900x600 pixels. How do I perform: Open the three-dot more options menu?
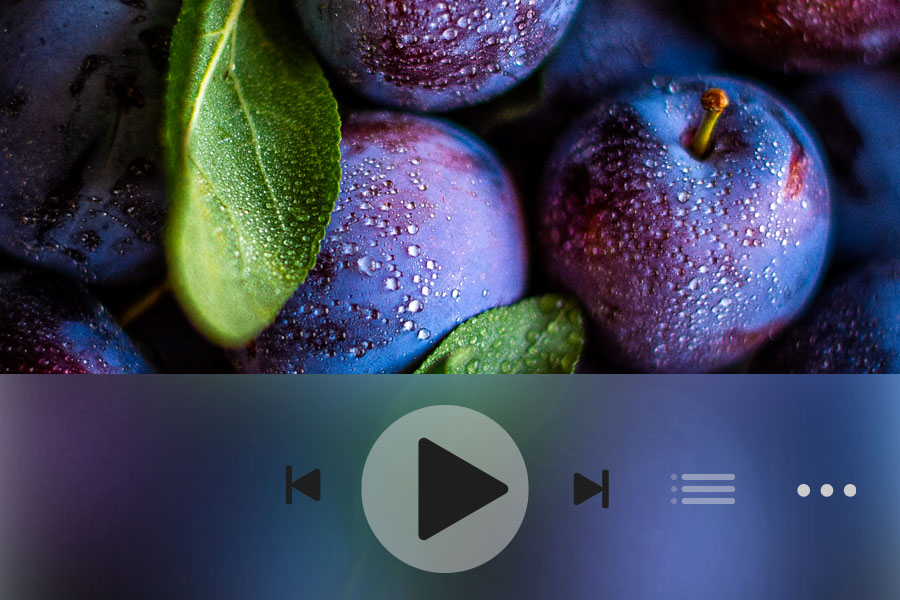(826, 490)
